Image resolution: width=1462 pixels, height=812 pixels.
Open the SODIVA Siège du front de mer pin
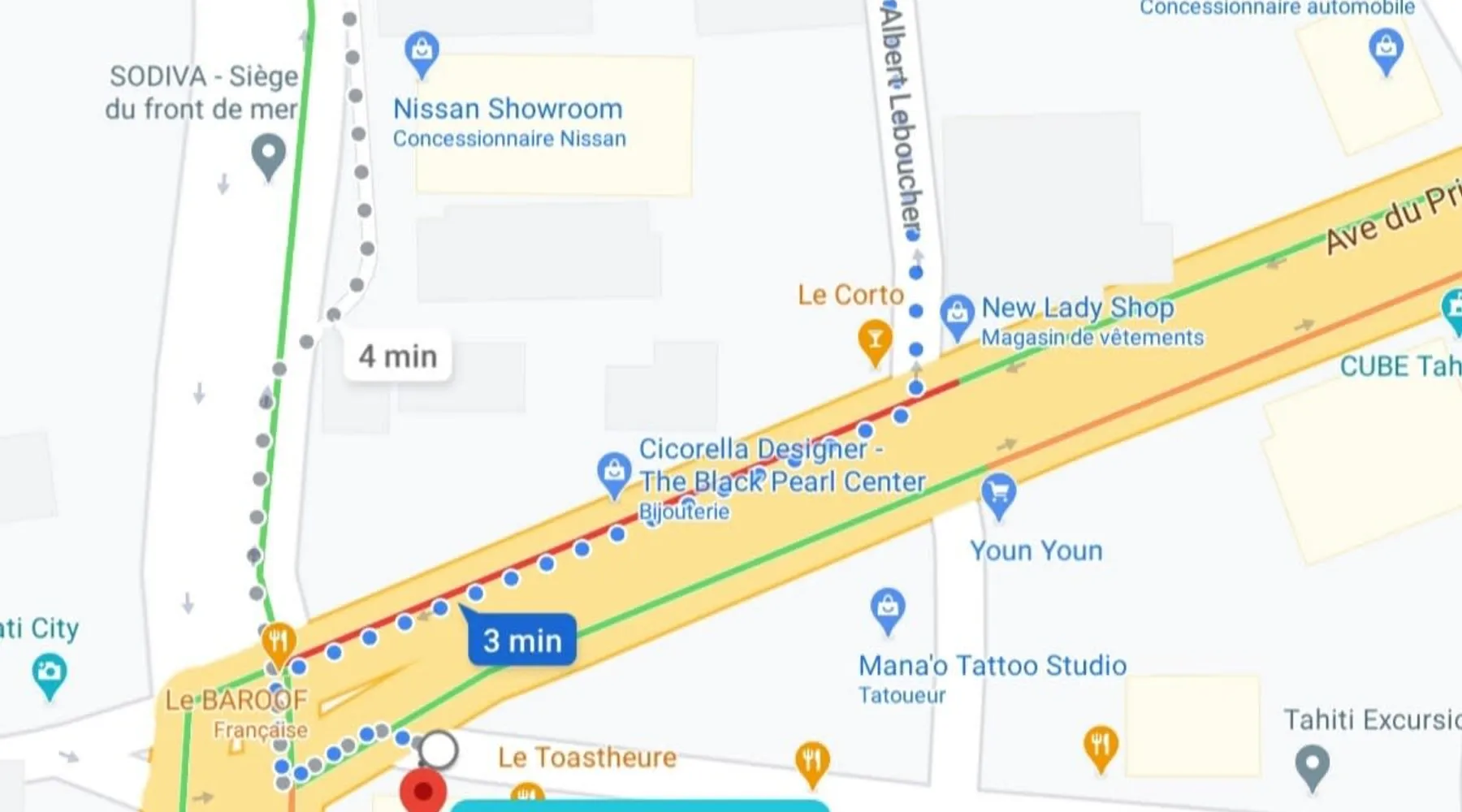[269, 155]
